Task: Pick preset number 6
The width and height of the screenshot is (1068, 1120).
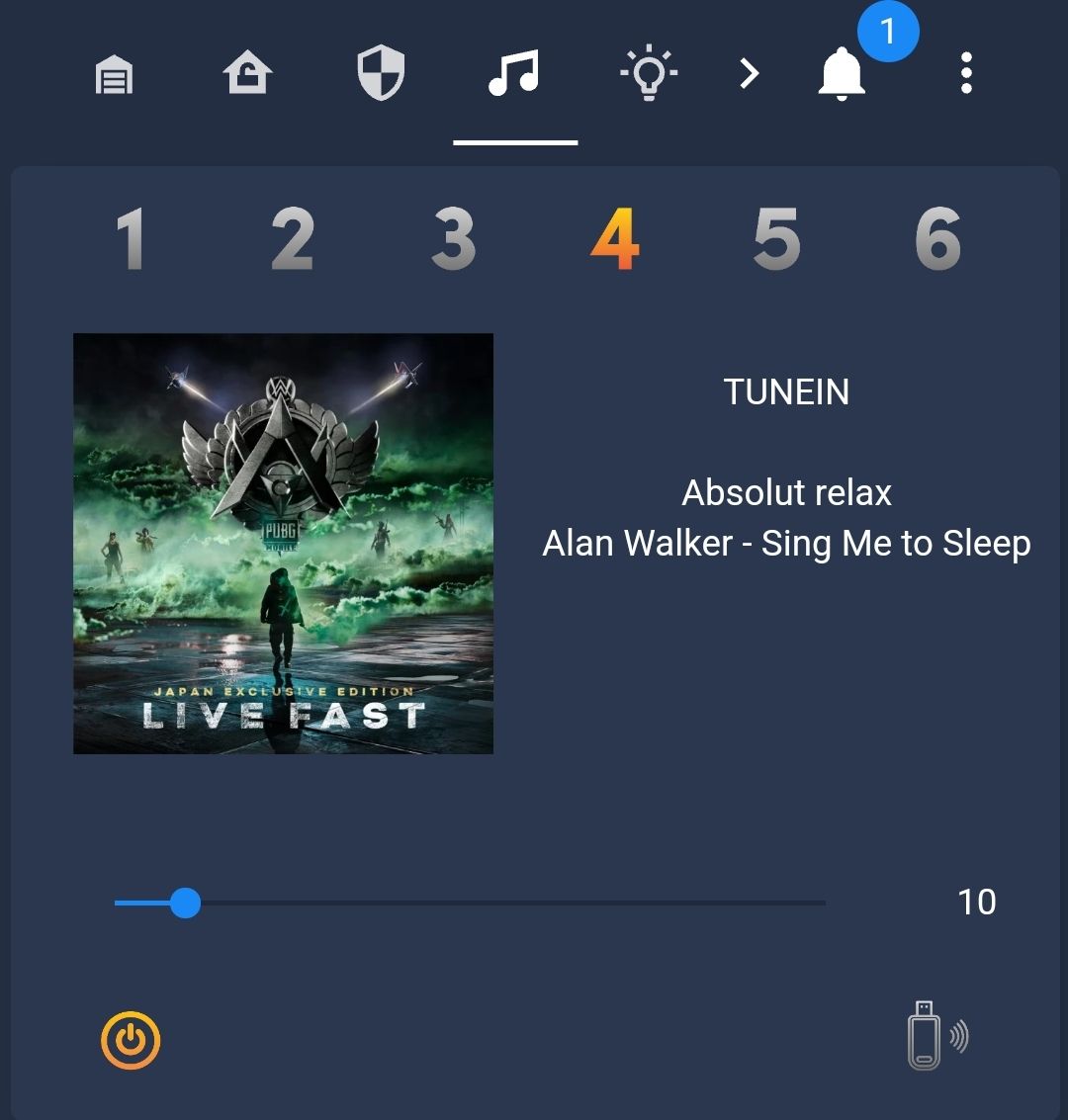Action: pos(937,239)
